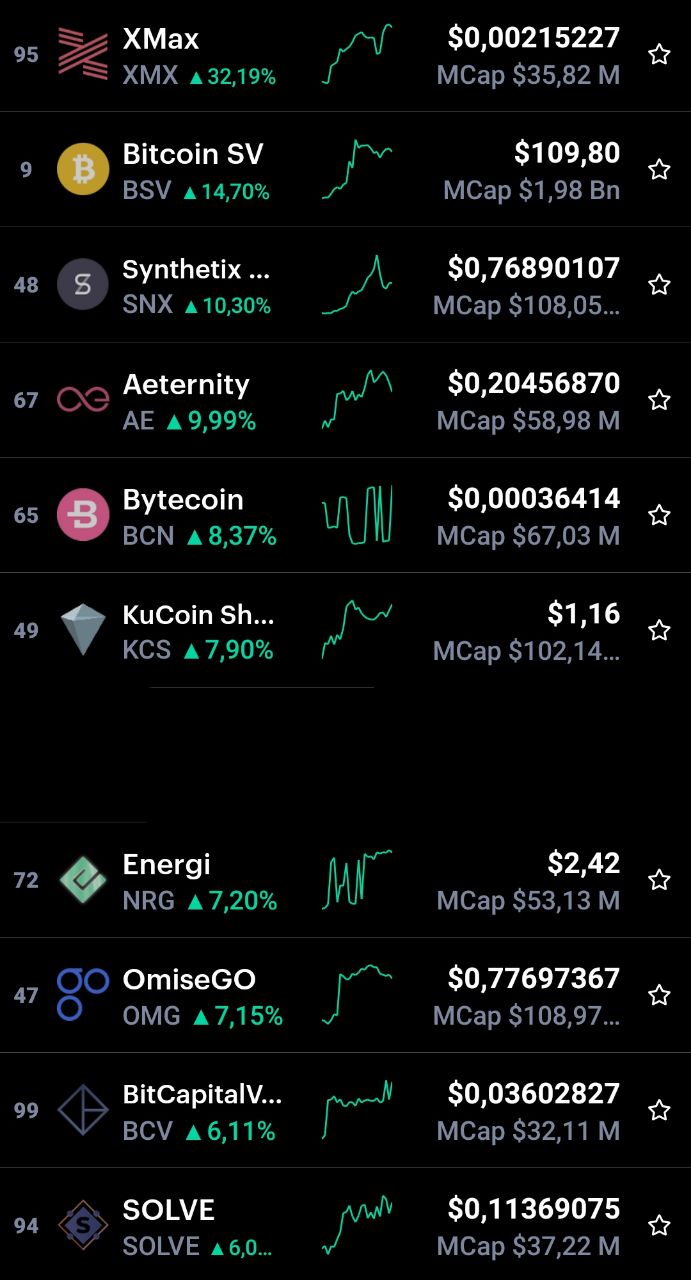Favorite Energi with the star
This screenshot has height=1280, width=691.
click(659, 880)
